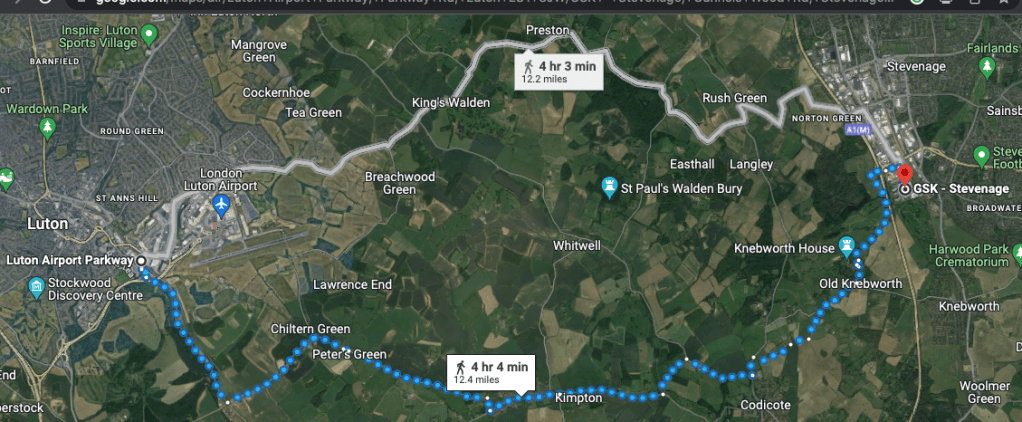Open St Paul's Walden Bury marker
Viewport: 1022px width, 422px height.
(x=608, y=186)
